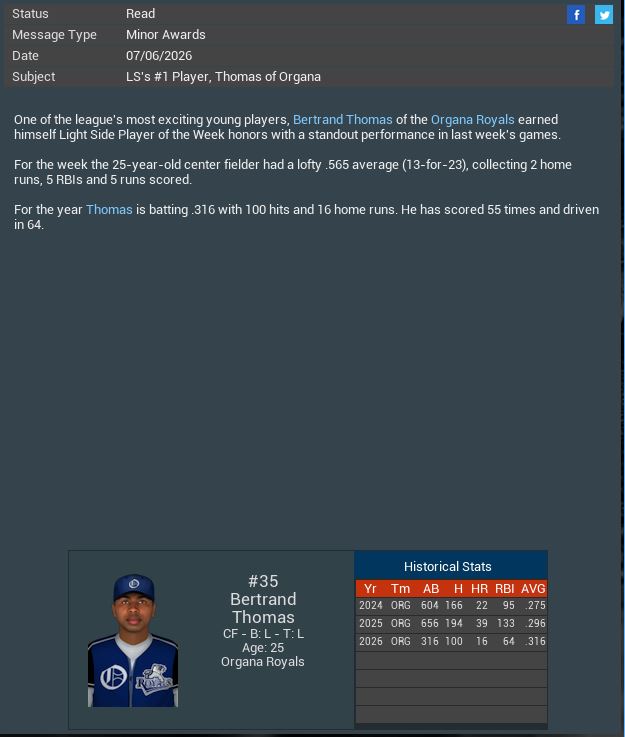This screenshot has width=625, height=737.
Task: Open the Bertrand Thomas player link
Action: 342,120
